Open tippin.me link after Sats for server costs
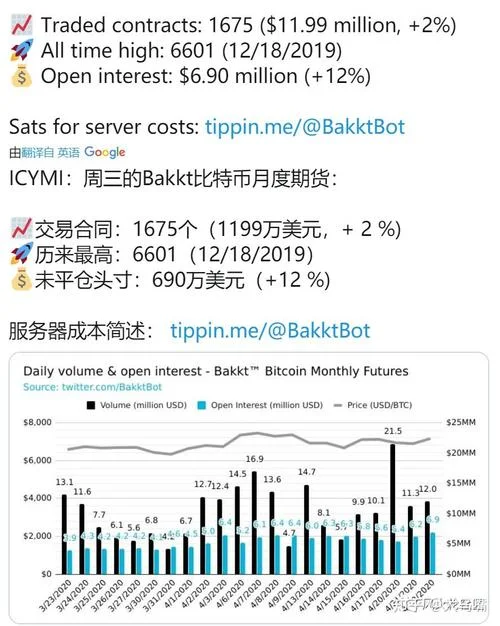The width and height of the screenshot is (500, 626). tap(305, 127)
